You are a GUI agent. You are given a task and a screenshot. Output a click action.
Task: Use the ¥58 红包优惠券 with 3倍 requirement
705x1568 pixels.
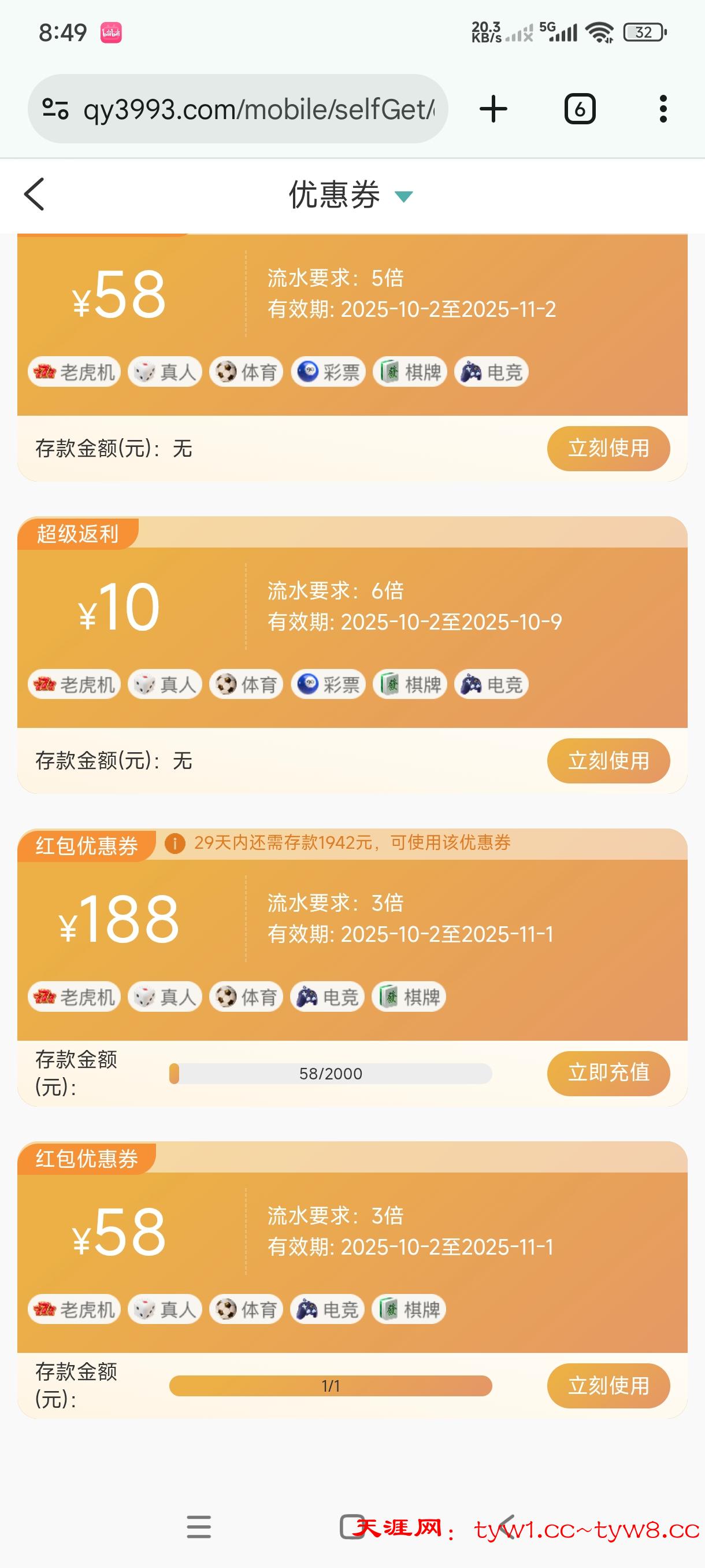[608, 1386]
